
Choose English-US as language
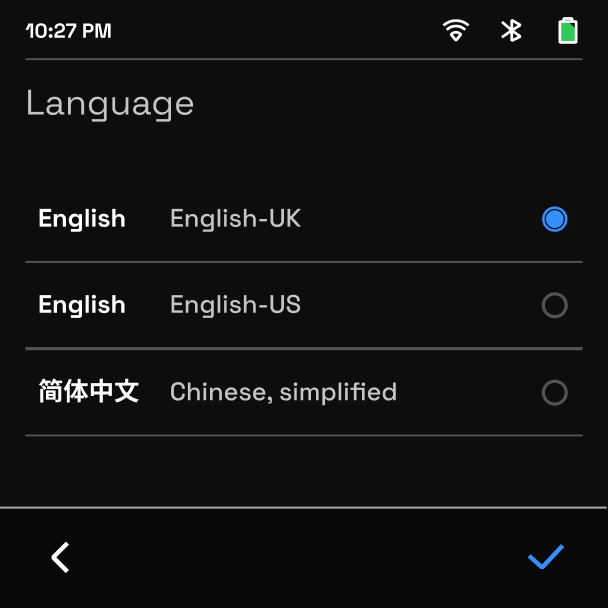tap(554, 305)
